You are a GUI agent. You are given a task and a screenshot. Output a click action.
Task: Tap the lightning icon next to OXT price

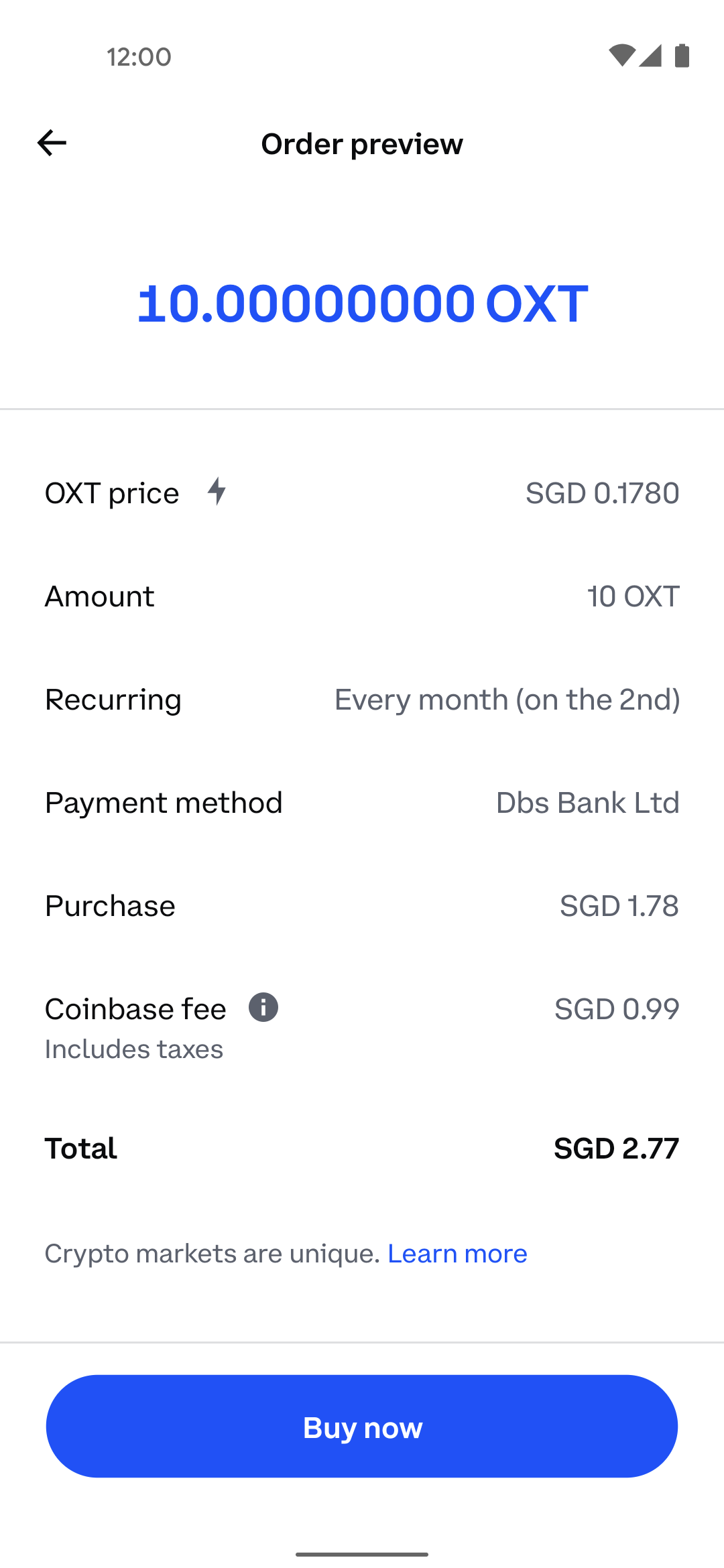217,491
